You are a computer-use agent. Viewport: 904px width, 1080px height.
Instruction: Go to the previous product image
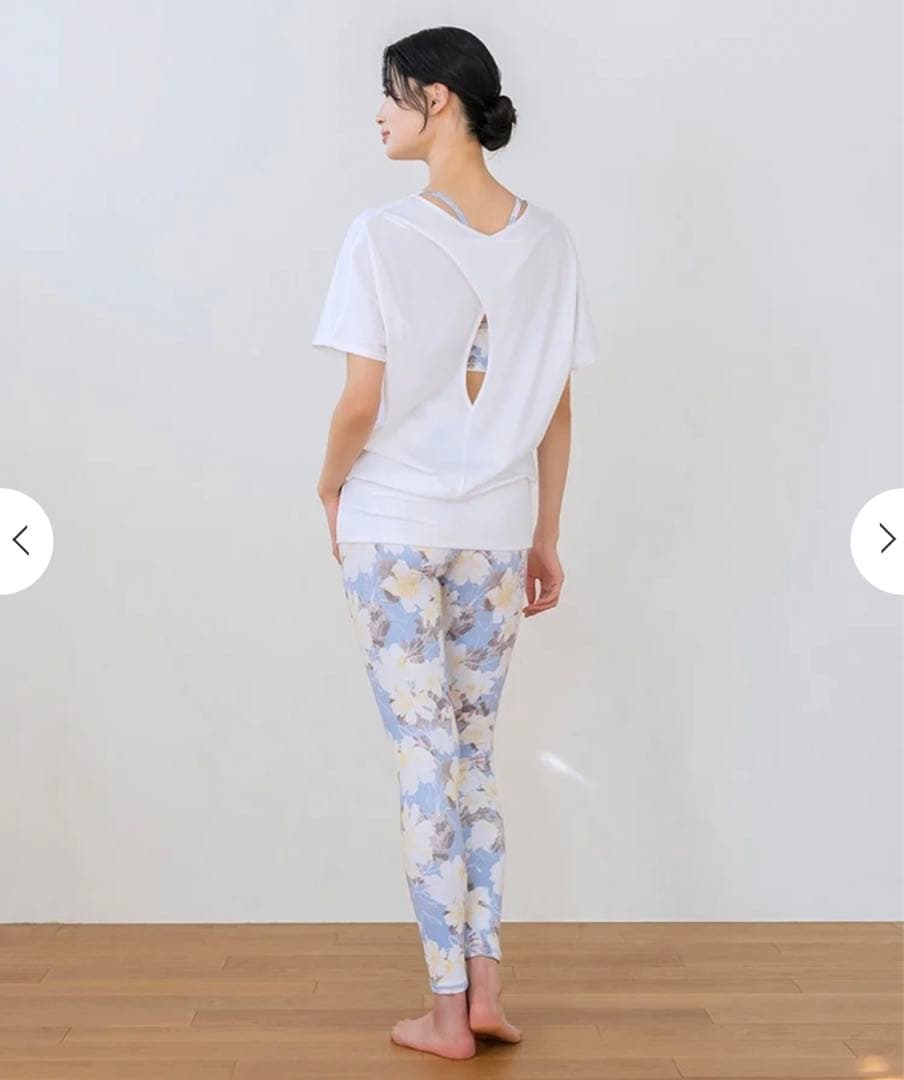pos(21,541)
